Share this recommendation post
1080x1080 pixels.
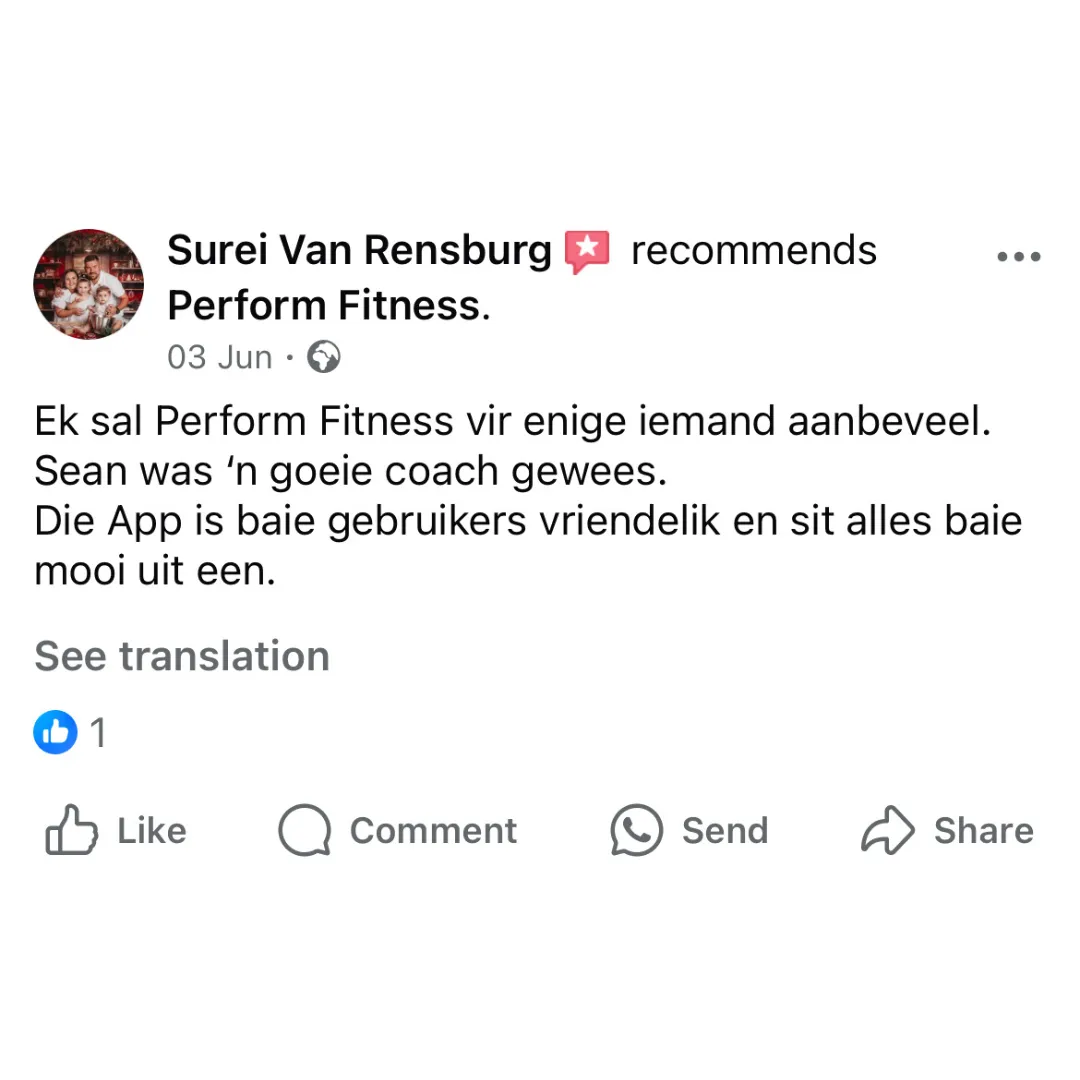coord(947,831)
